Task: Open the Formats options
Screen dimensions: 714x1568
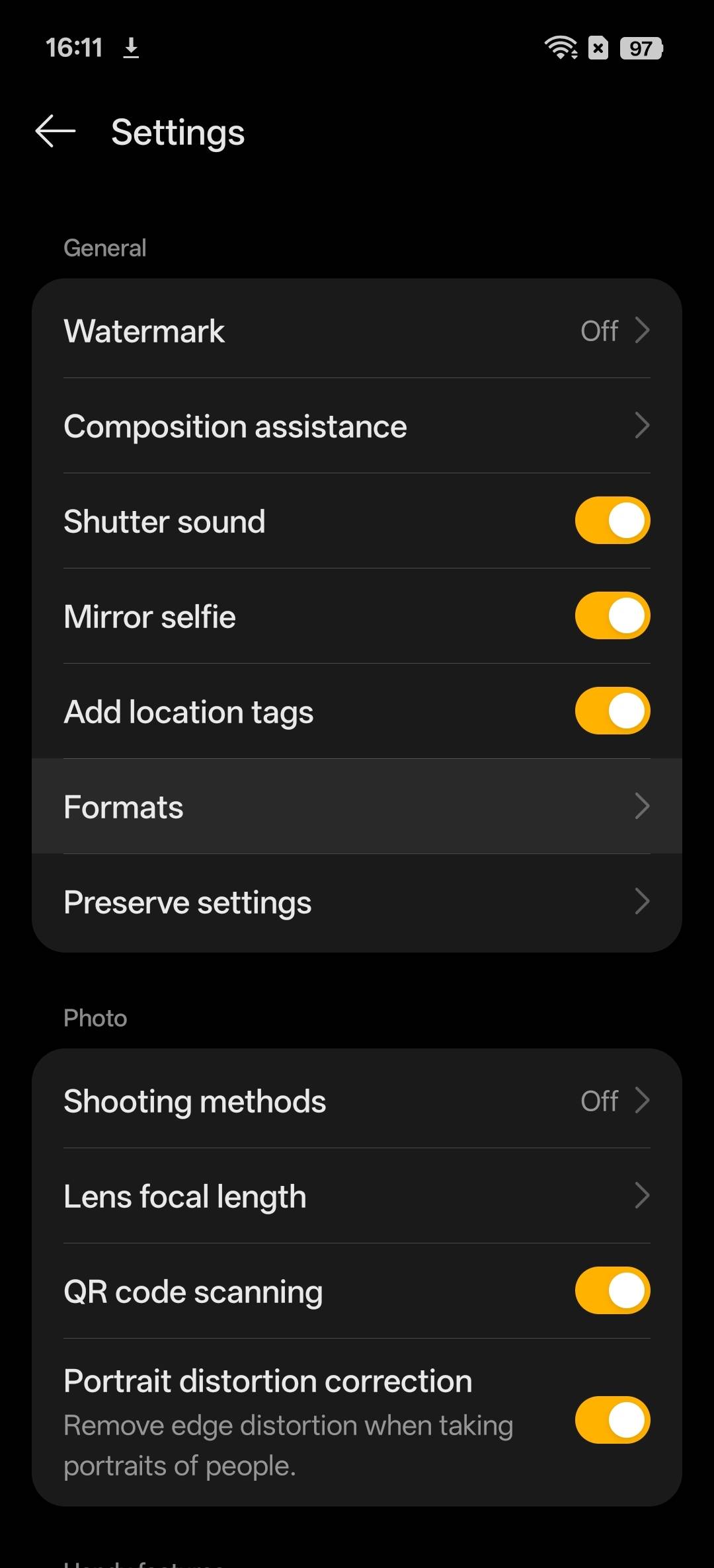Action: 357,806
